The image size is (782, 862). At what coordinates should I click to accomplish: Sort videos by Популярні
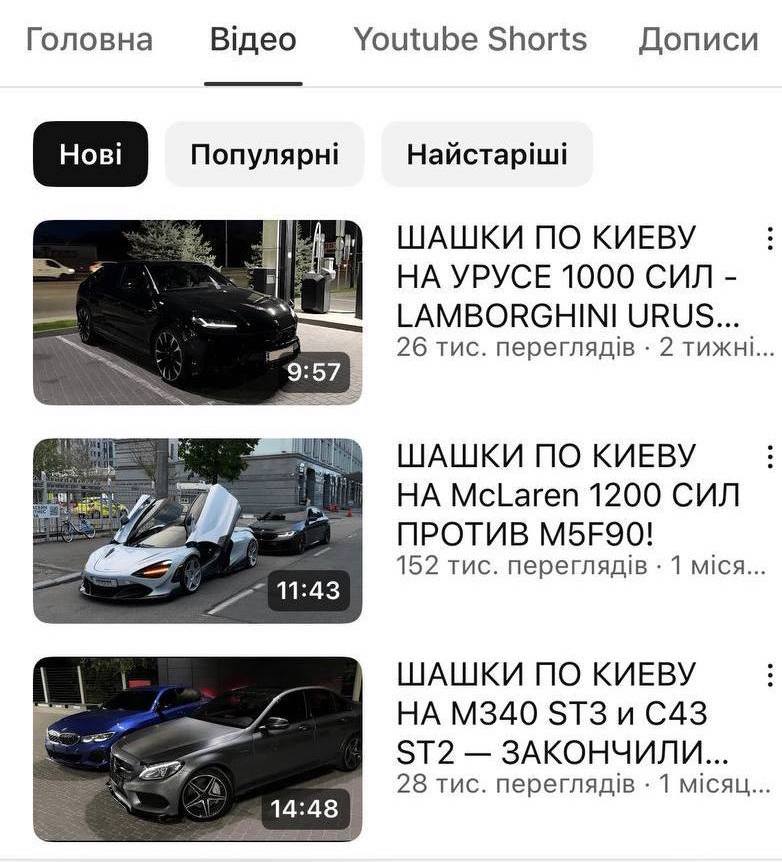[x=264, y=154]
